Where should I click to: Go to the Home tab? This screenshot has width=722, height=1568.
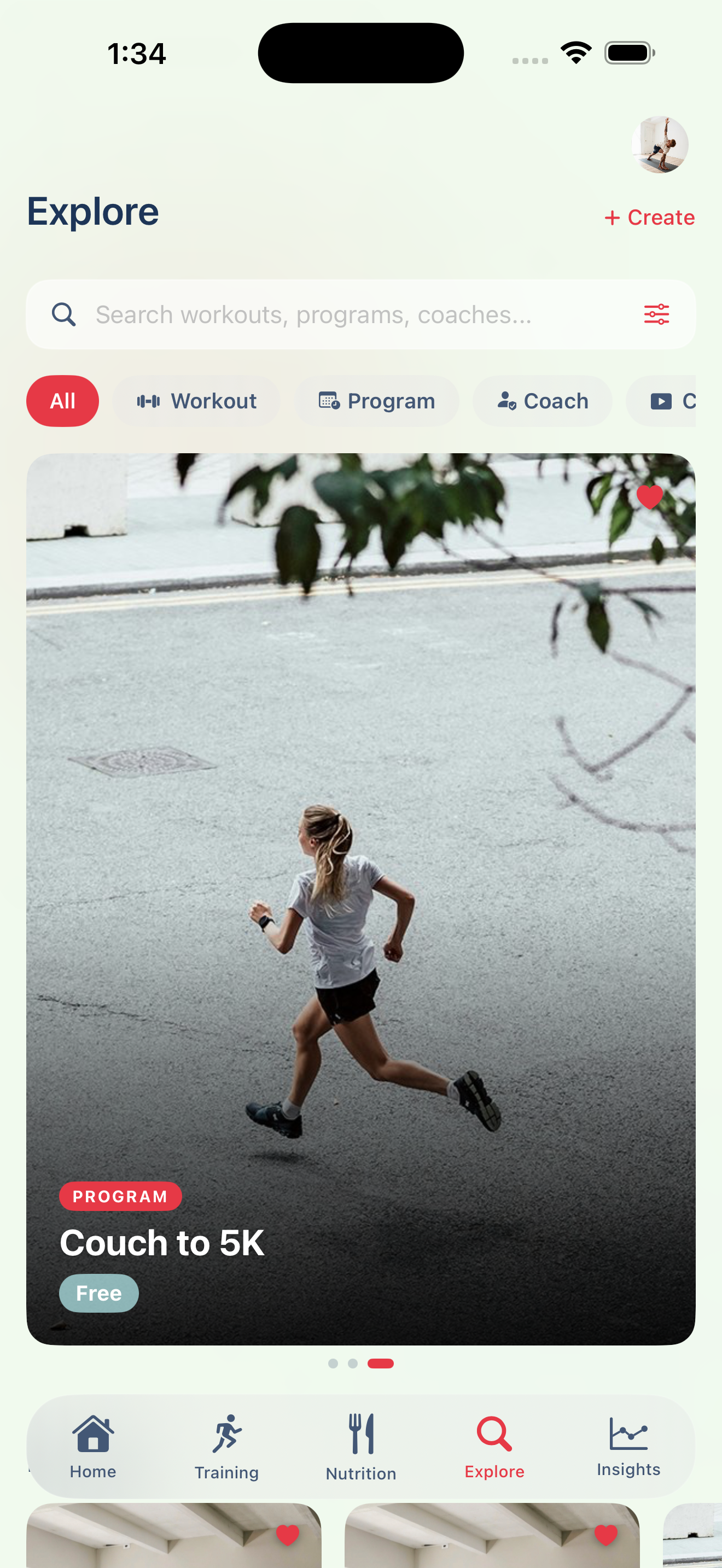click(93, 1448)
